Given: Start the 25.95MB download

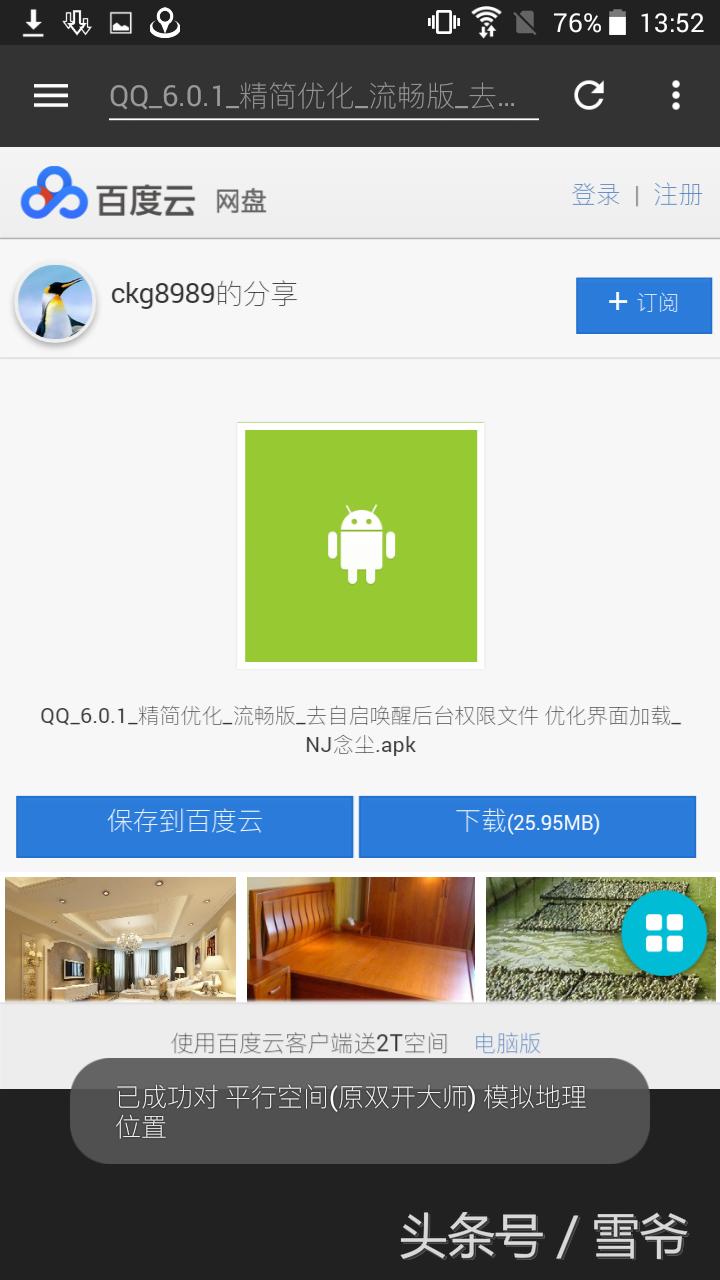Looking at the screenshot, I should [528, 826].
